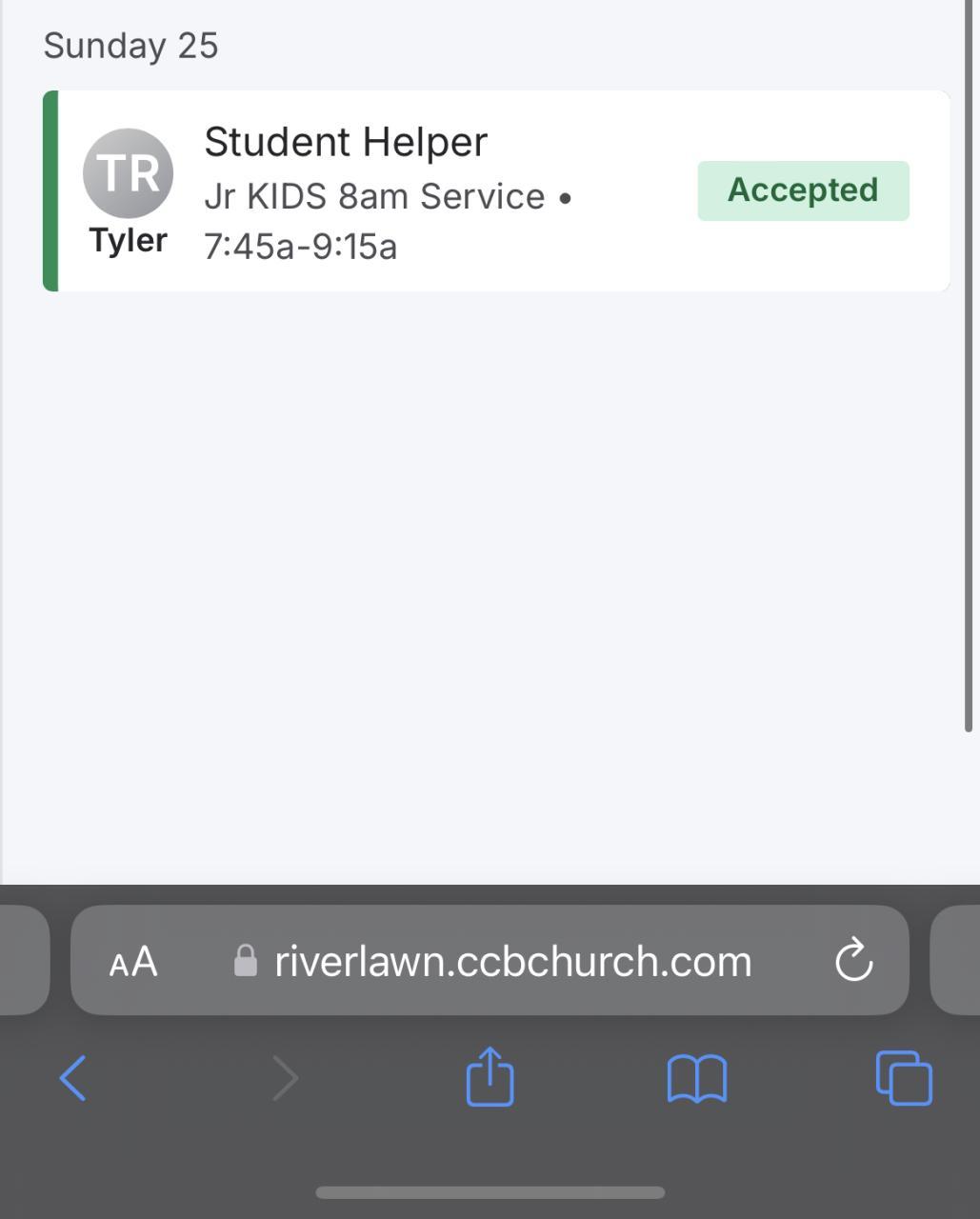Tap the Accepted status badge
The width and height of the screenshot is (980, 1219).
[x=803, y=190]
